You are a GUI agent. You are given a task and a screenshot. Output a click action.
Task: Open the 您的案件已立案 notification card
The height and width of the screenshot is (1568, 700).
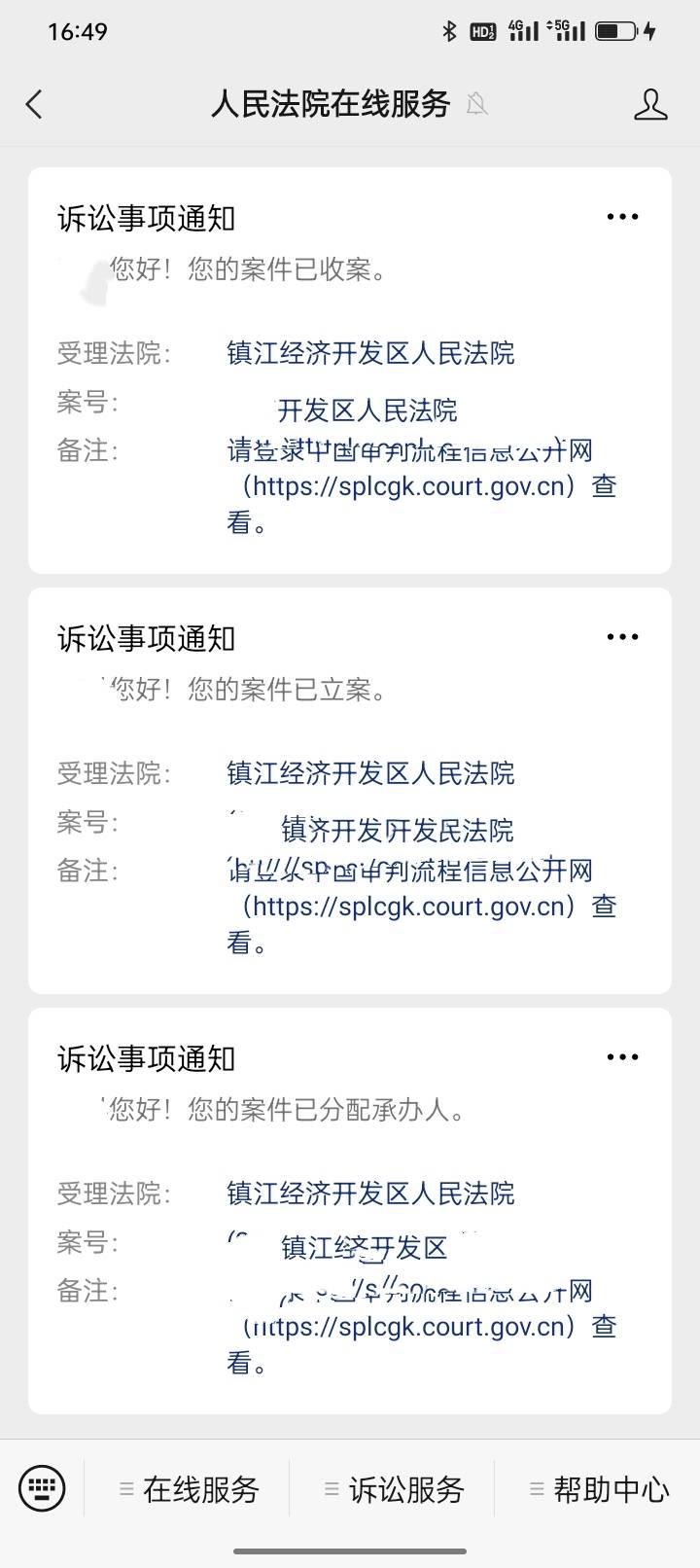(x=350, y=791)
